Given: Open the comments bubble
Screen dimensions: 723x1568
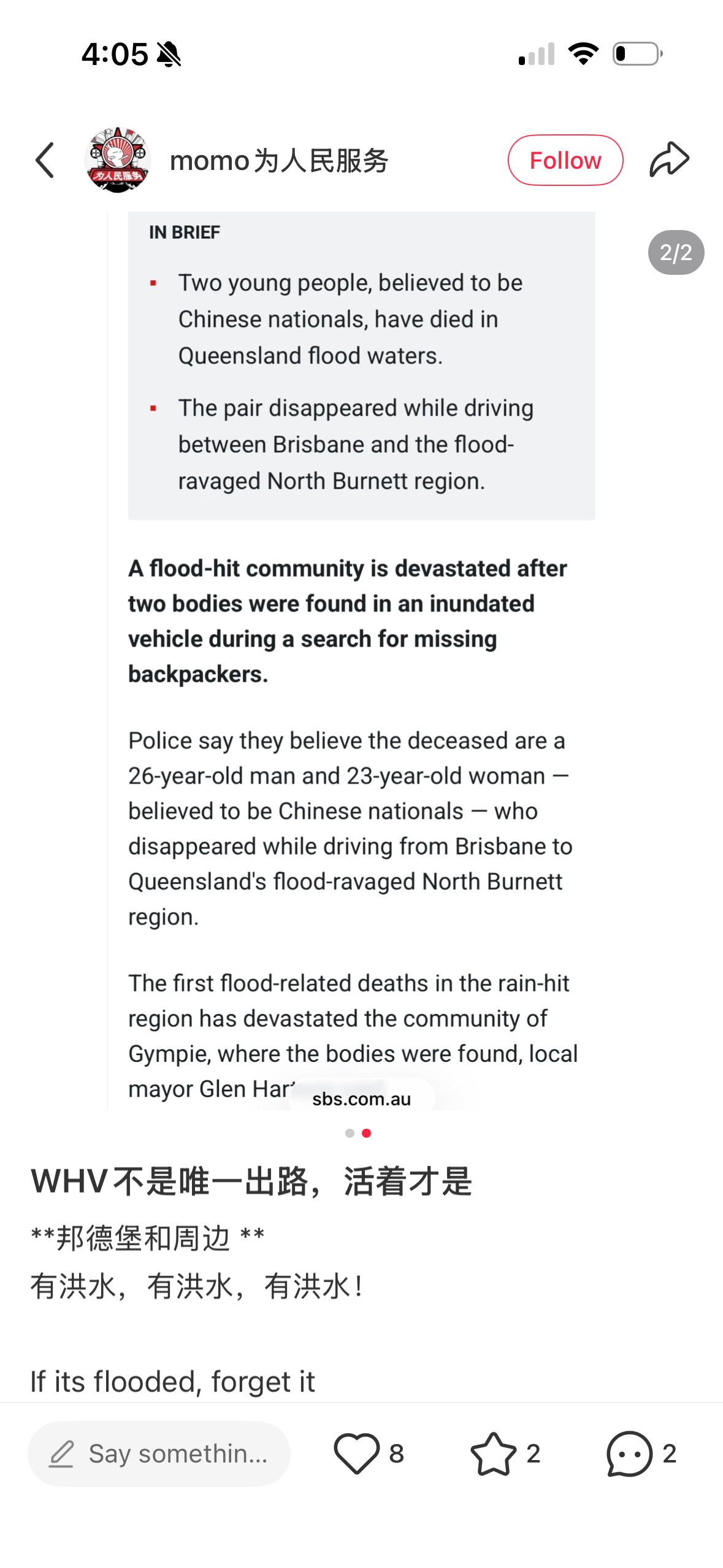Looking at the screenshot, I should pos(629,1453).
